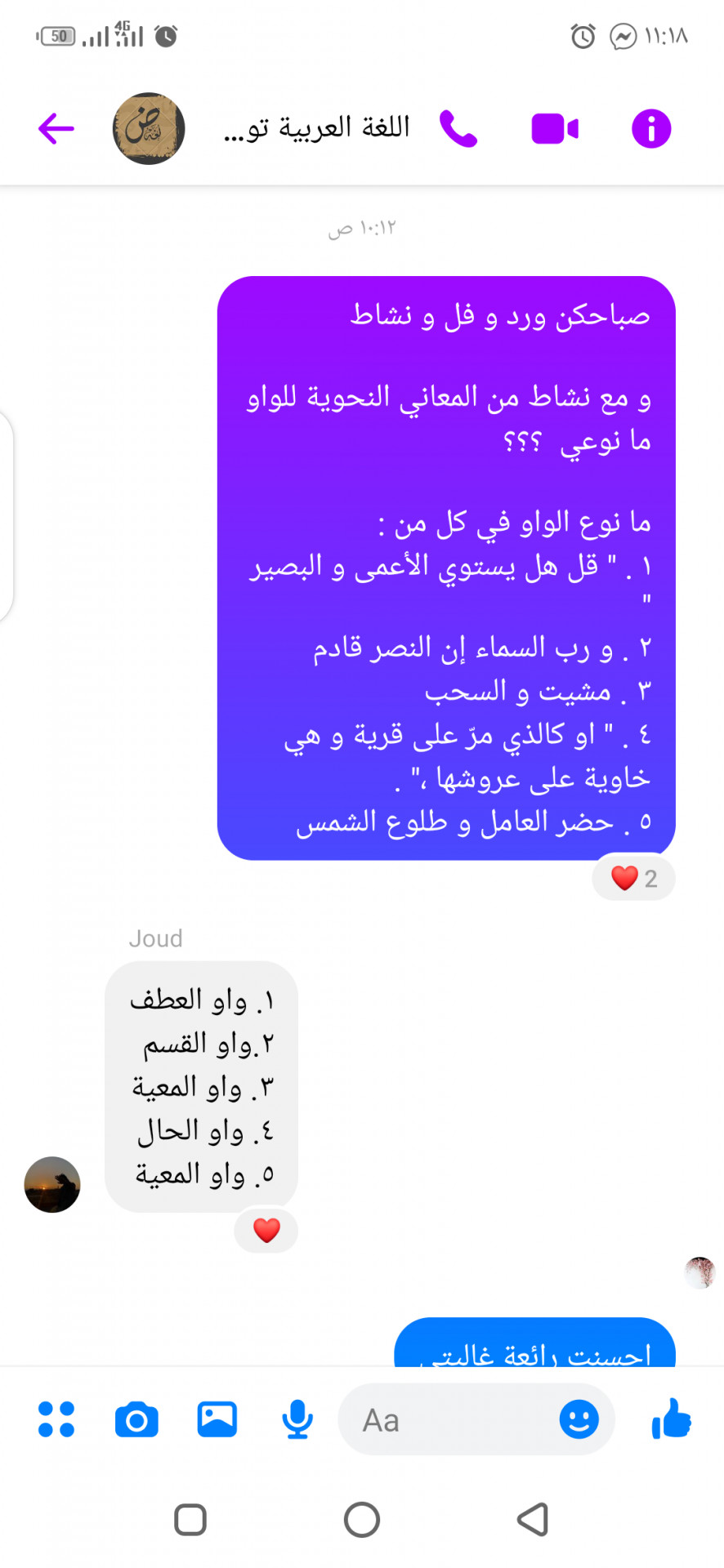Record a voice message

point(297,1419)
